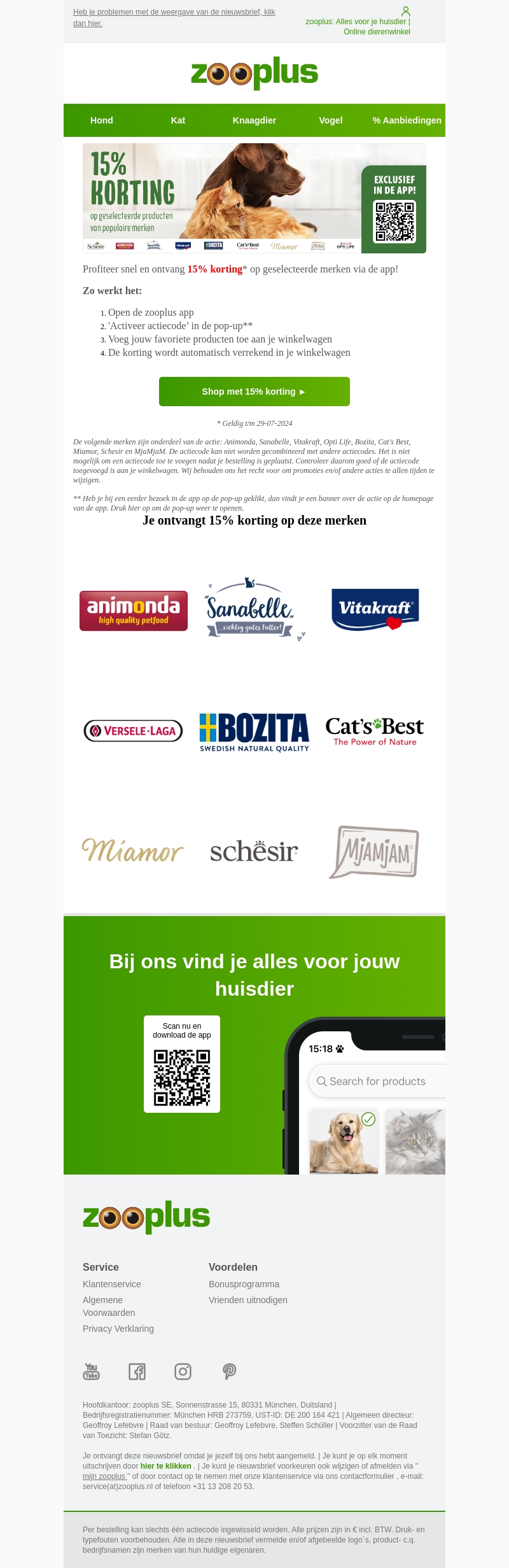Go to the Kat category
This screenshot has height=1568, width=509.
tap(178, 120)
